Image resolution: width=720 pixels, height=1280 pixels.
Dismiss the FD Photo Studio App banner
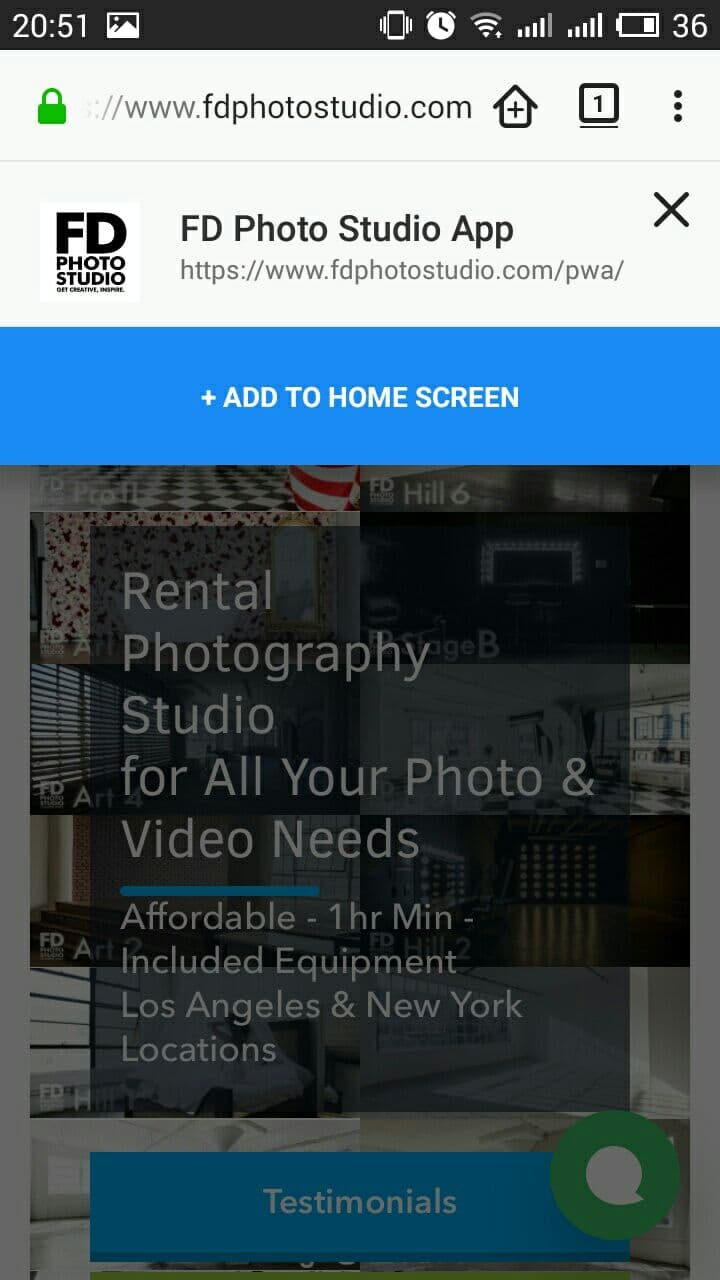coord(670,210)
